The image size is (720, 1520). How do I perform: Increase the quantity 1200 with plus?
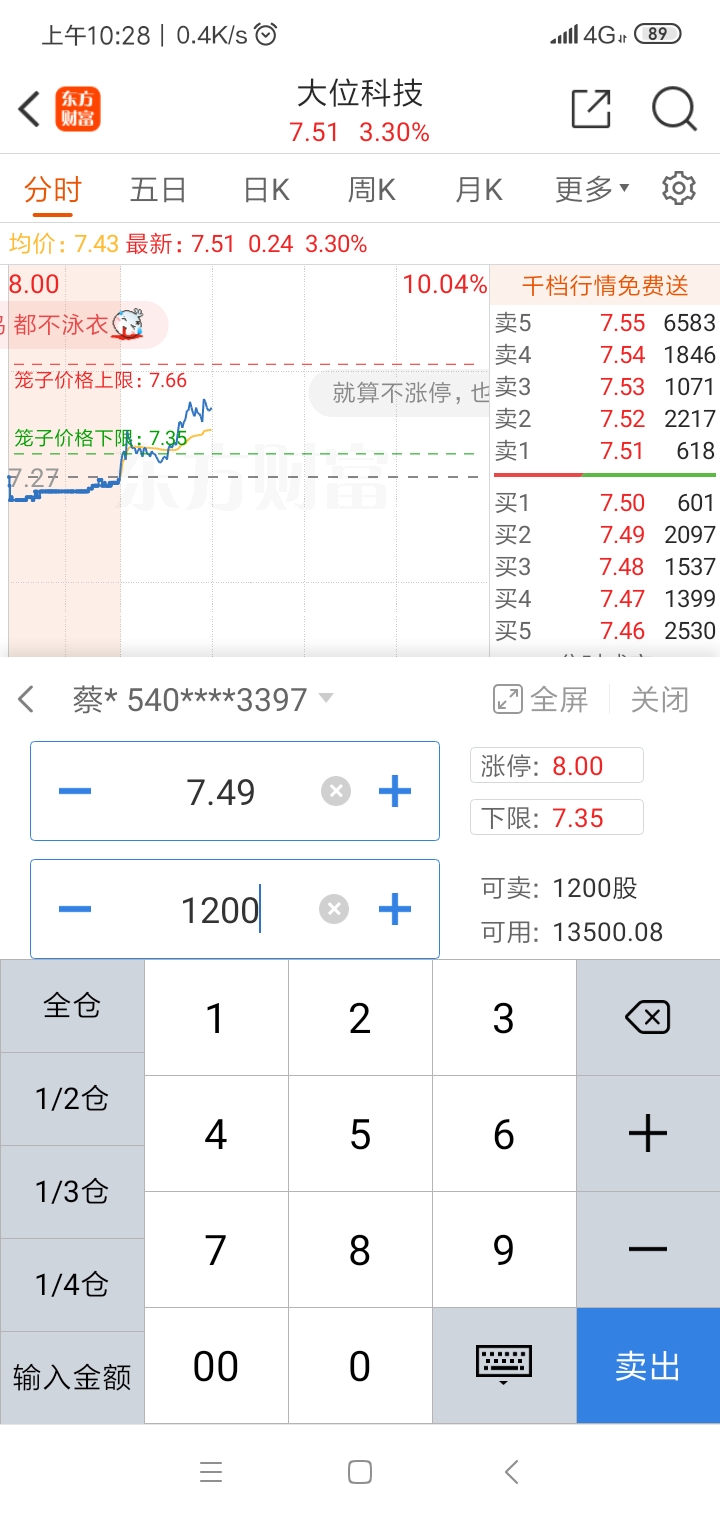point(395,909)
